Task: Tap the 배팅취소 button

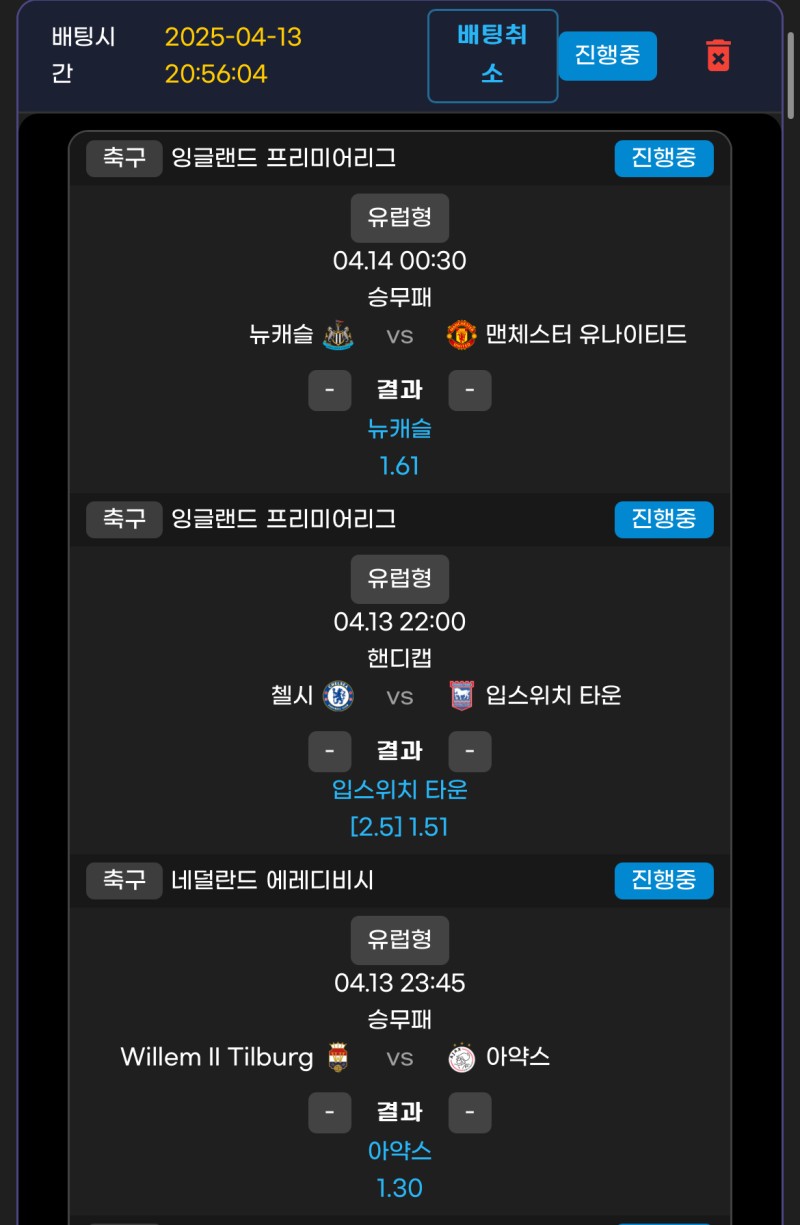Action: [x=492, y=56]
